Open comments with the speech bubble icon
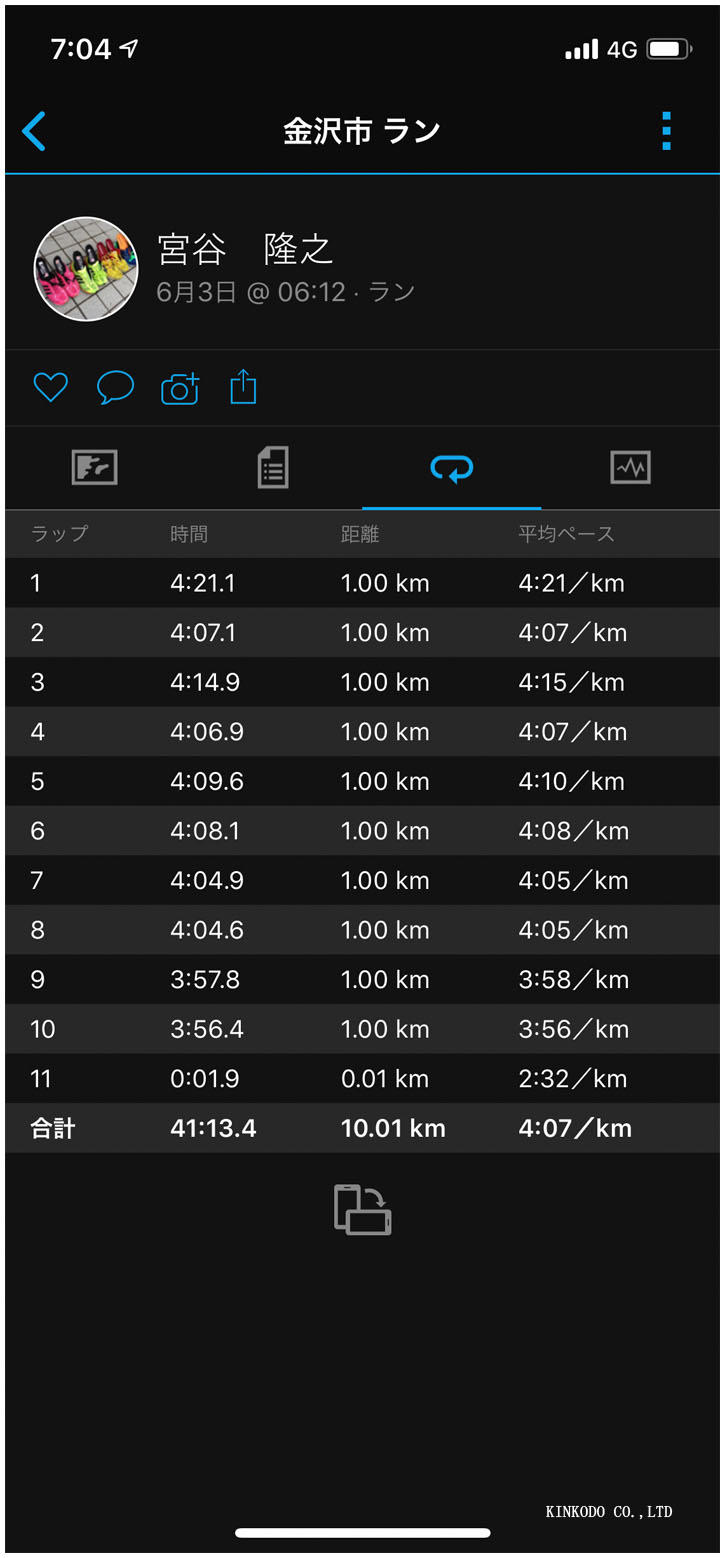This screenshot has width=725, height=1558. pyautogui.click(x=115, y=387)
